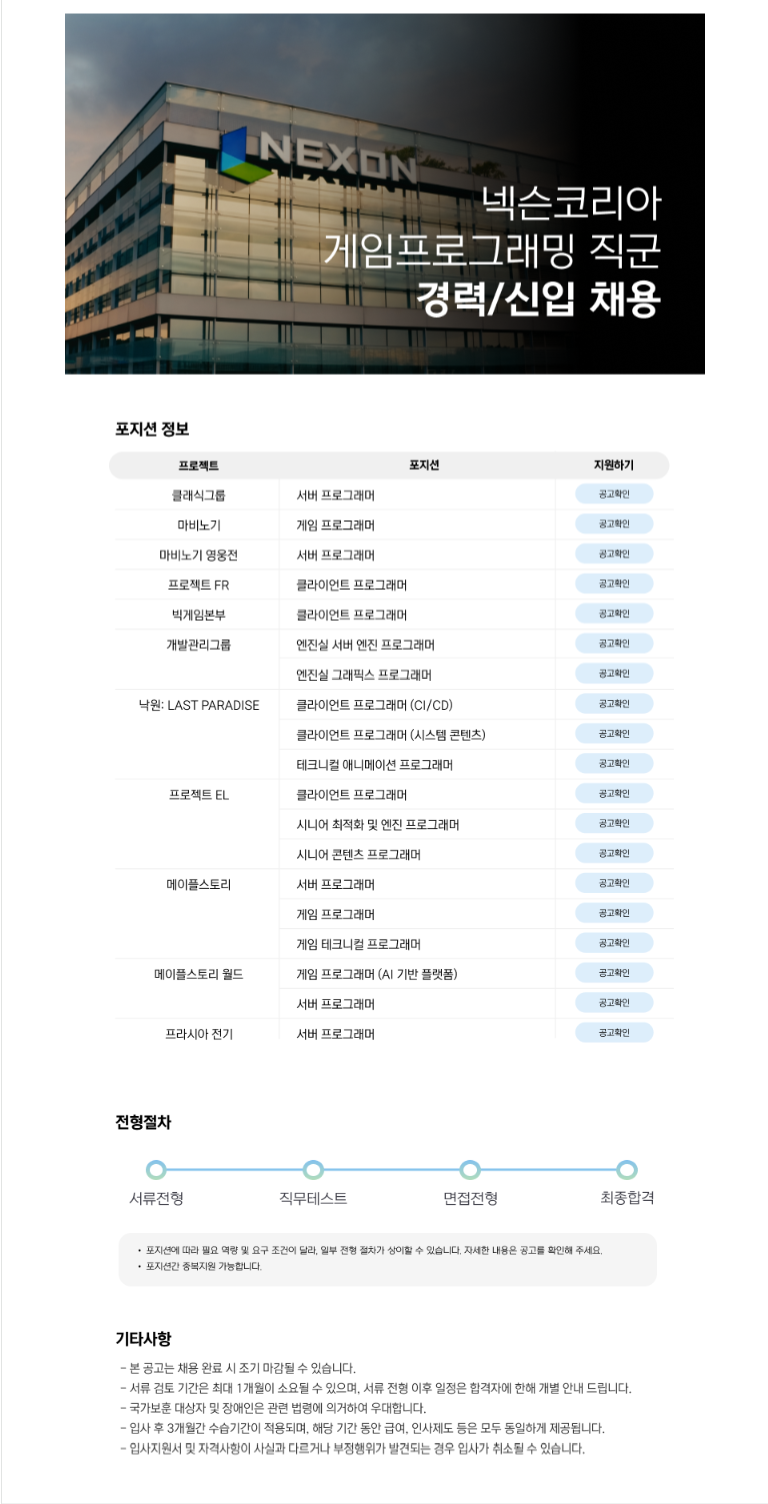Viewport: 768px width, 1504px height.
Task: Check the 시니어 콘텐츠 프로그래머 posting
Action: tap(614, 853)
